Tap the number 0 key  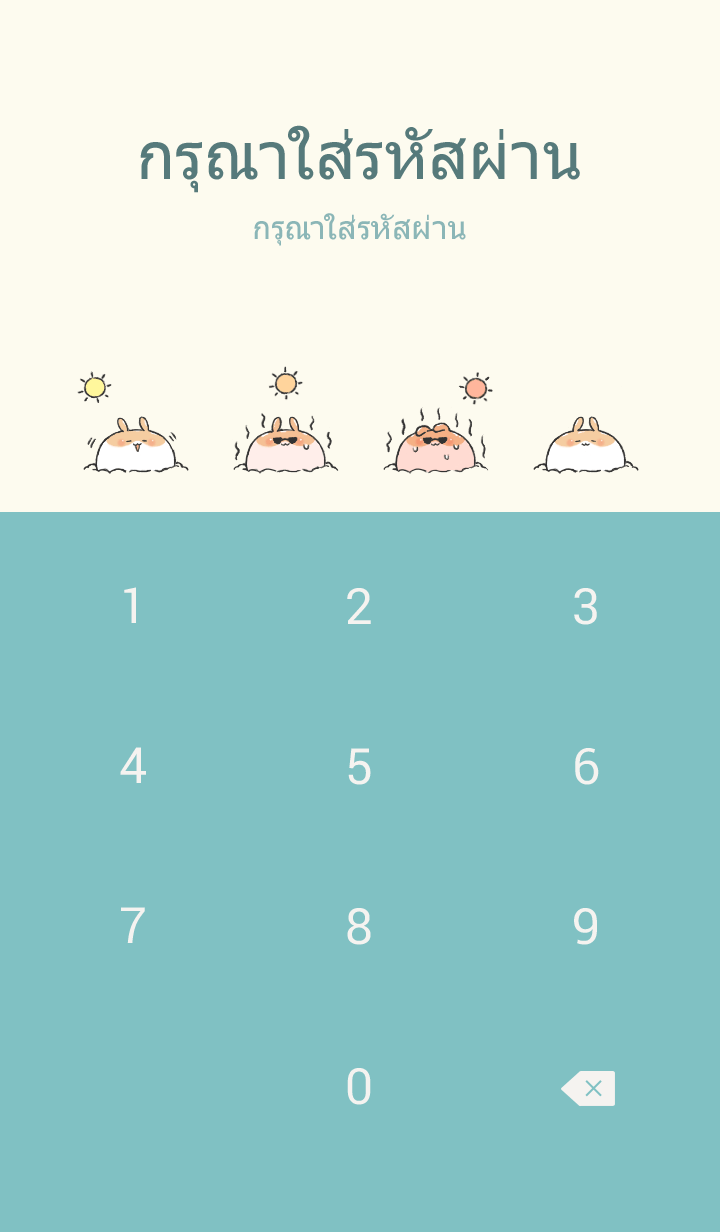[x=359, y=1087]
